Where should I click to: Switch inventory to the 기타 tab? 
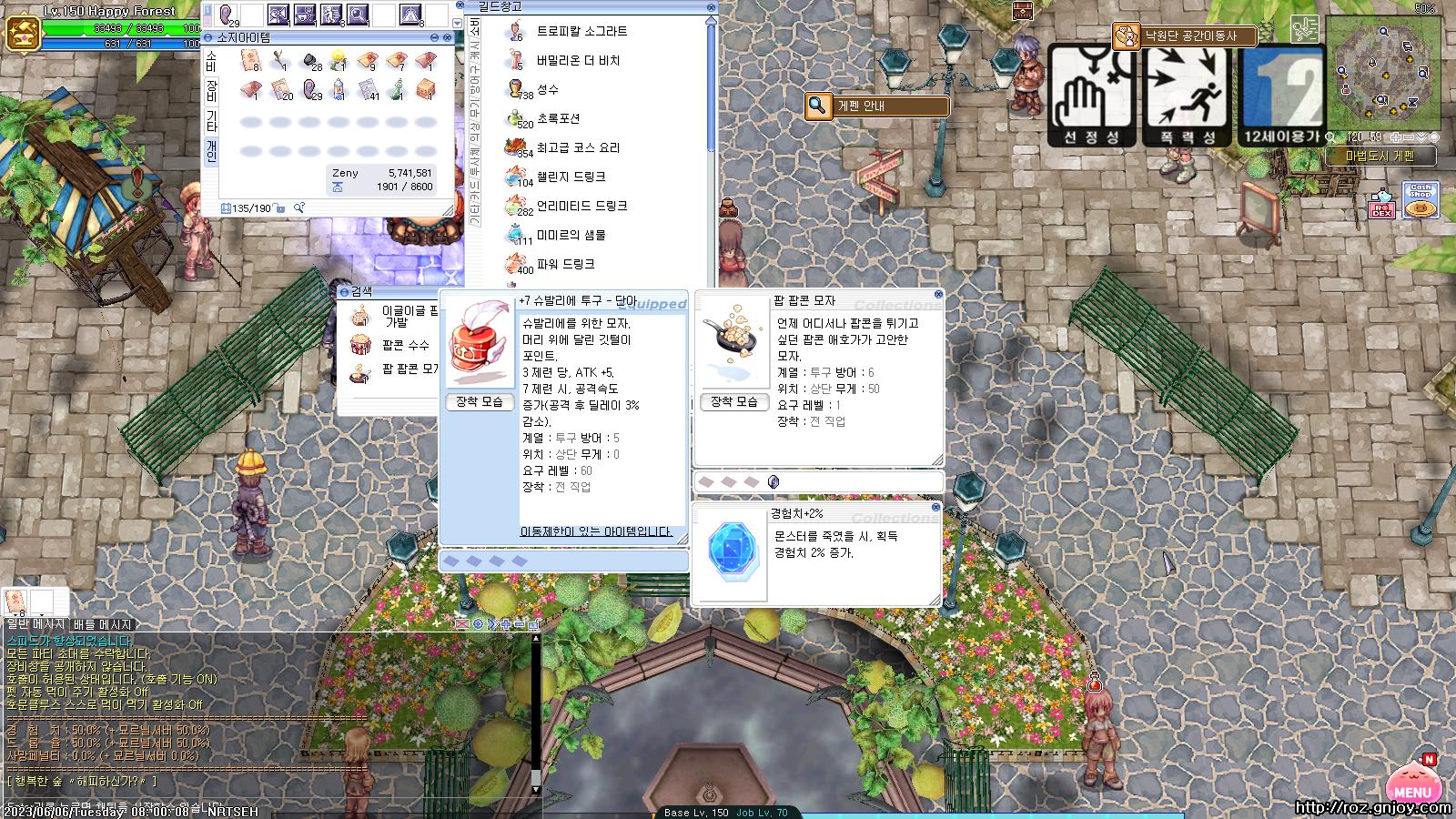tap(211, 120)
